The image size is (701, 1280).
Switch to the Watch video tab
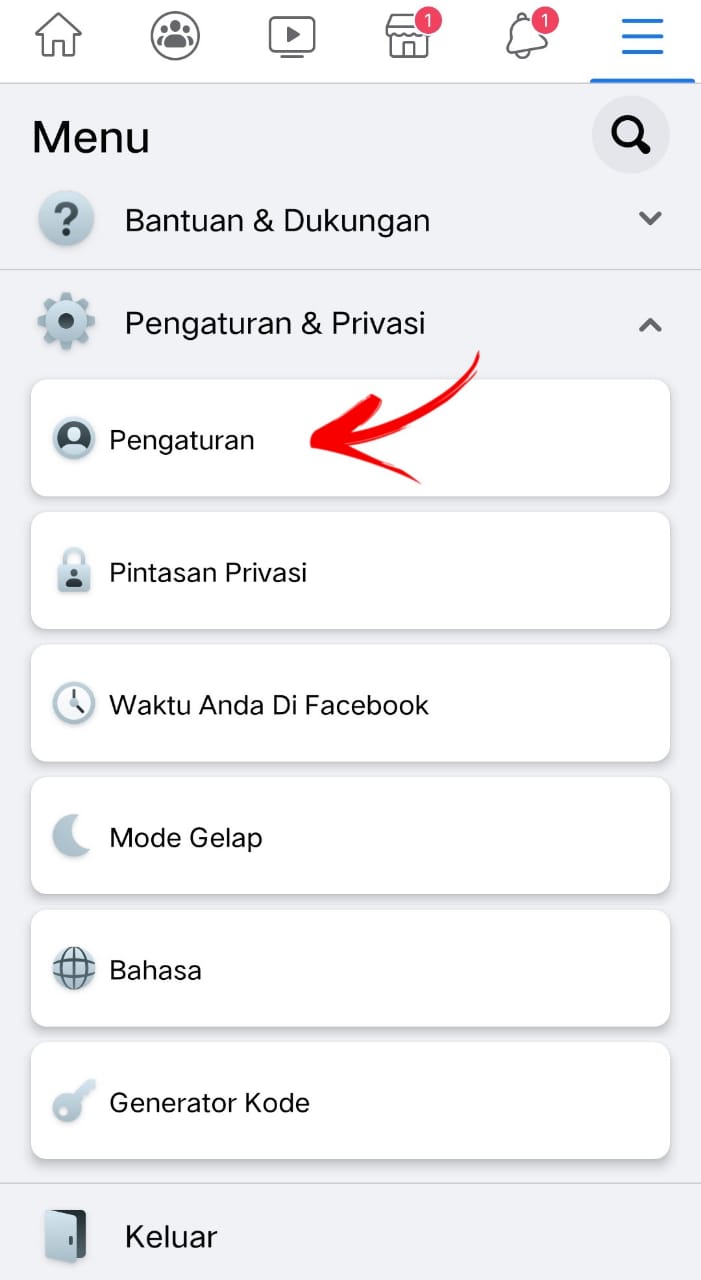pyautogui.click(x=292, y=37)
